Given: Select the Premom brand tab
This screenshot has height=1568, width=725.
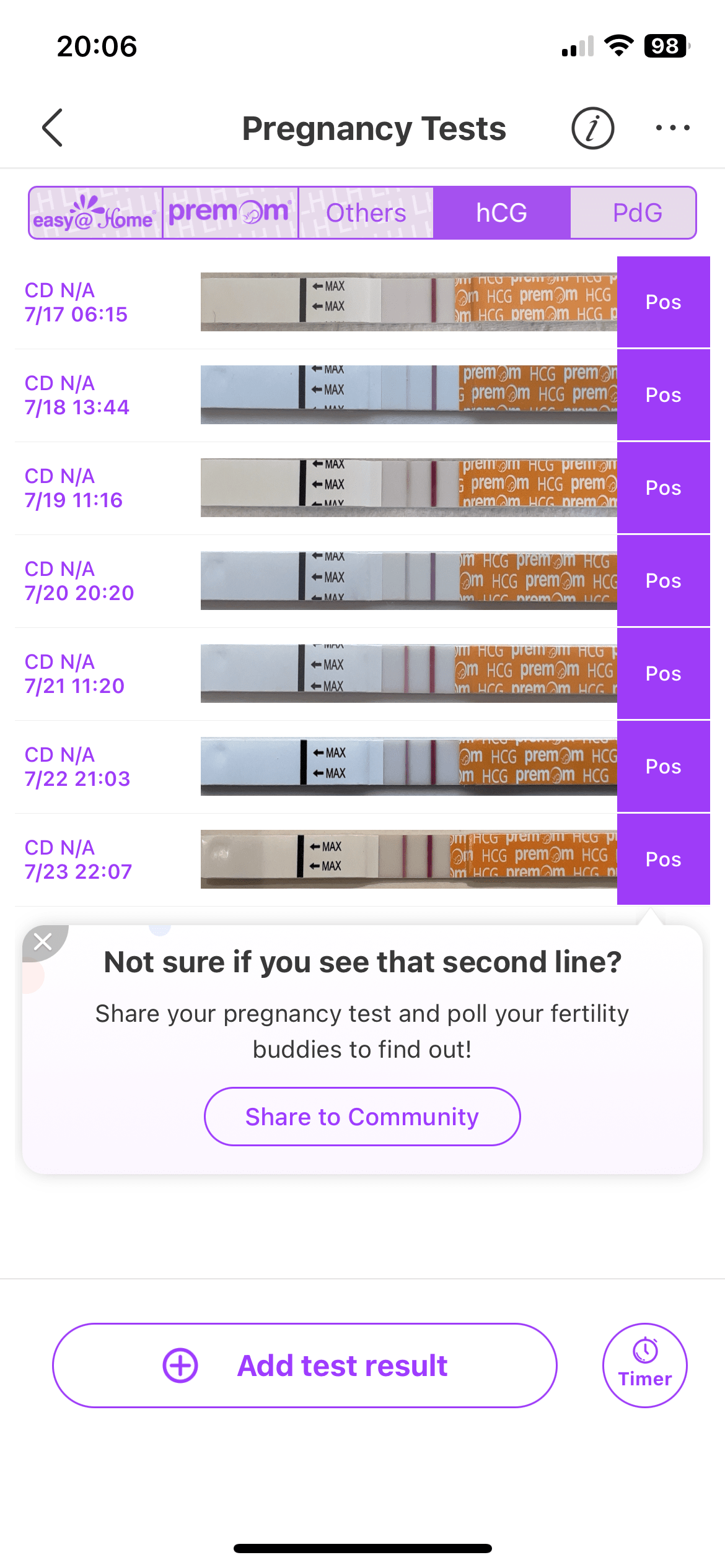Looking at the screenshot, I should click(230, 213).
